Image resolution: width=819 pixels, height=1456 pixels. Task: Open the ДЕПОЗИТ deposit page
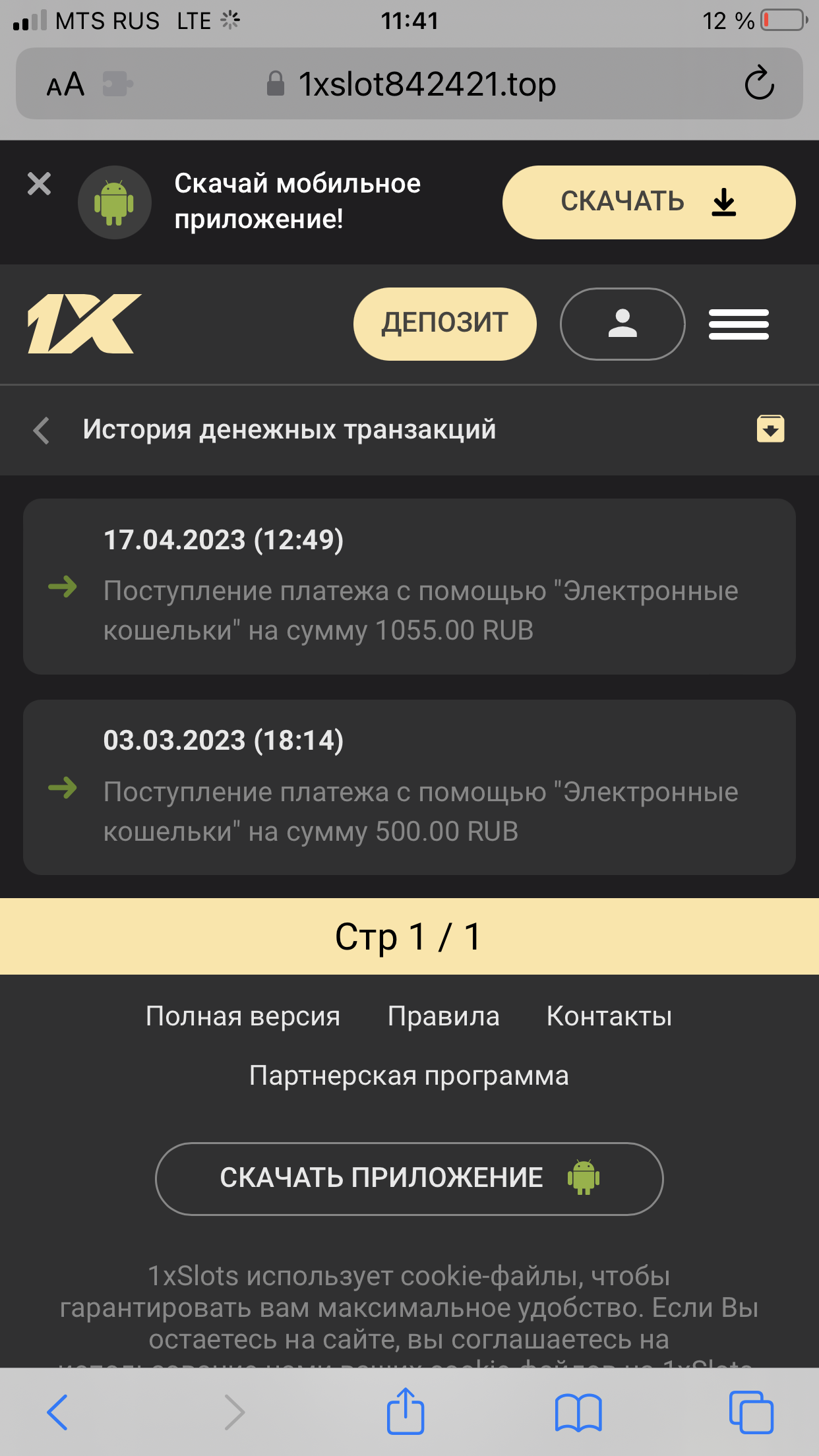(x=444, y=324)
